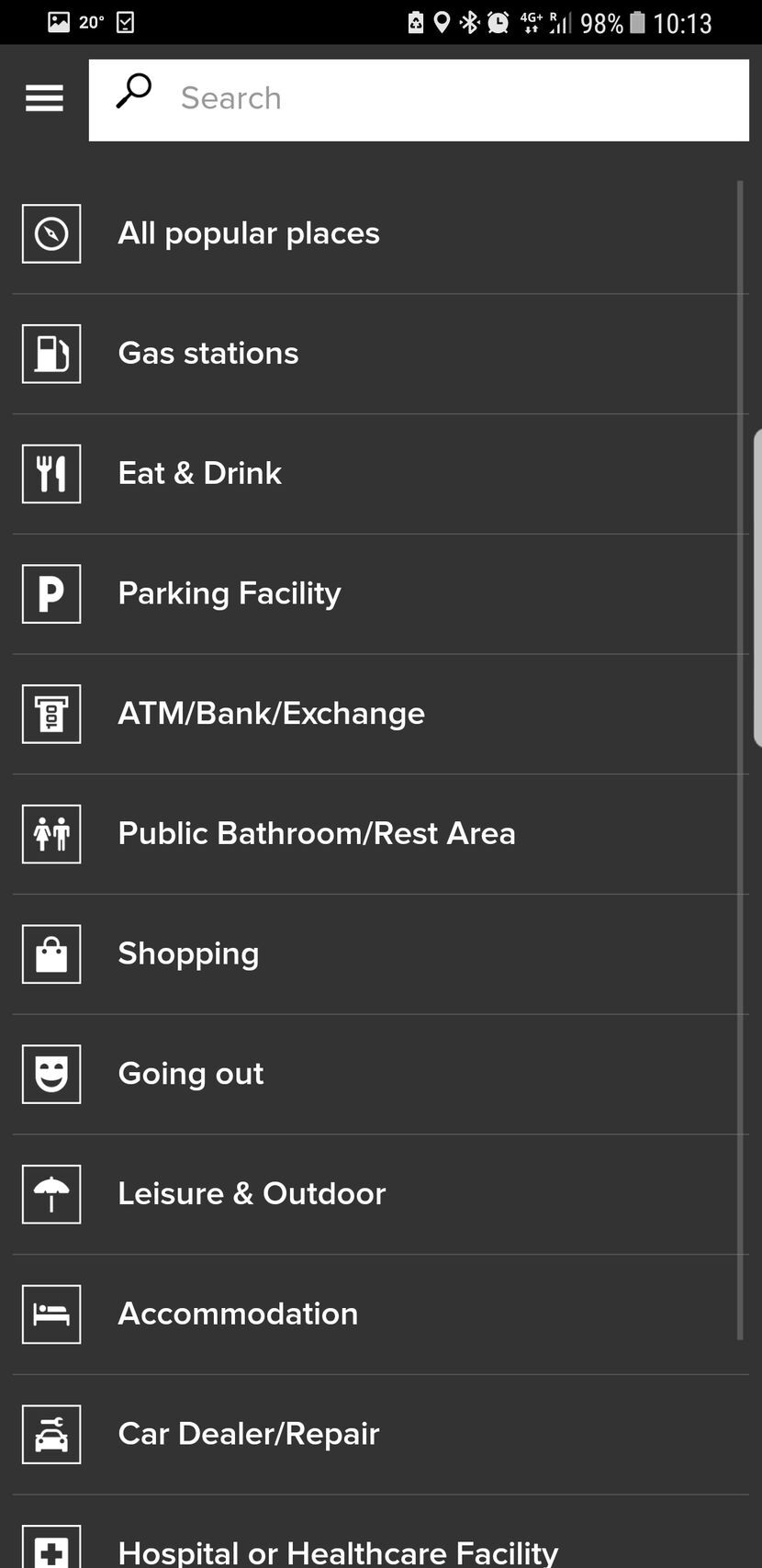Tap the Search input field
Image resolution: width=762 pixels, height=1568 pixels.
click(418, 99)
